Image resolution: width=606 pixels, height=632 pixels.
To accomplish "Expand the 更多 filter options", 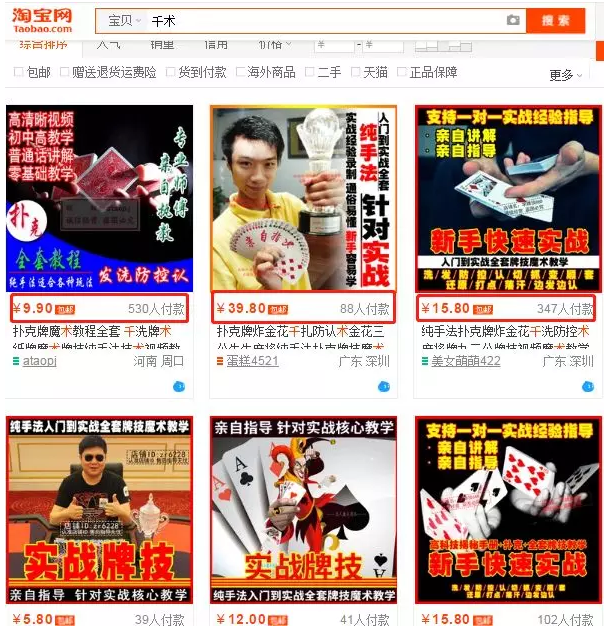I will click(565, 75).
